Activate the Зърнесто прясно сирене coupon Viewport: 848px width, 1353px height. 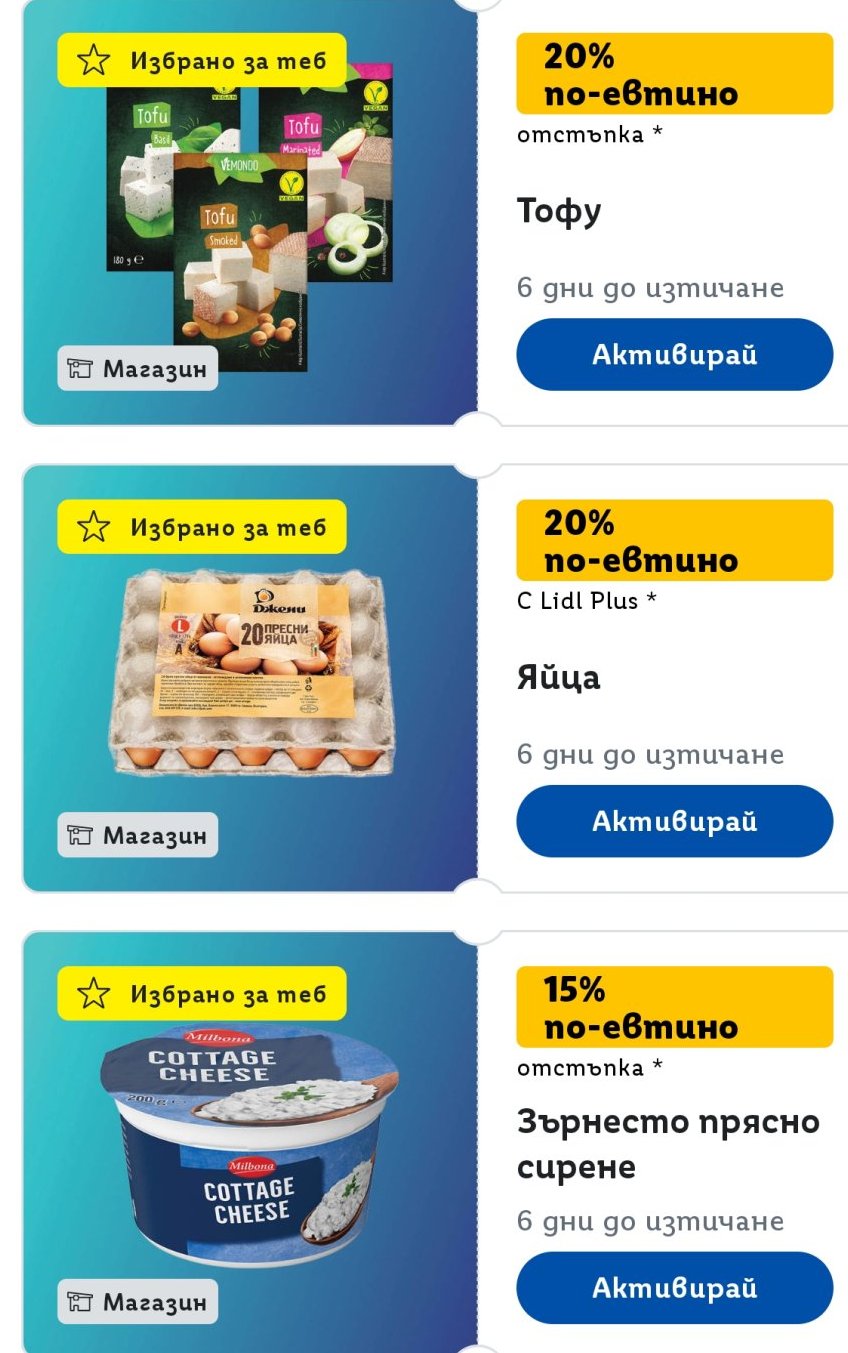674,1287
